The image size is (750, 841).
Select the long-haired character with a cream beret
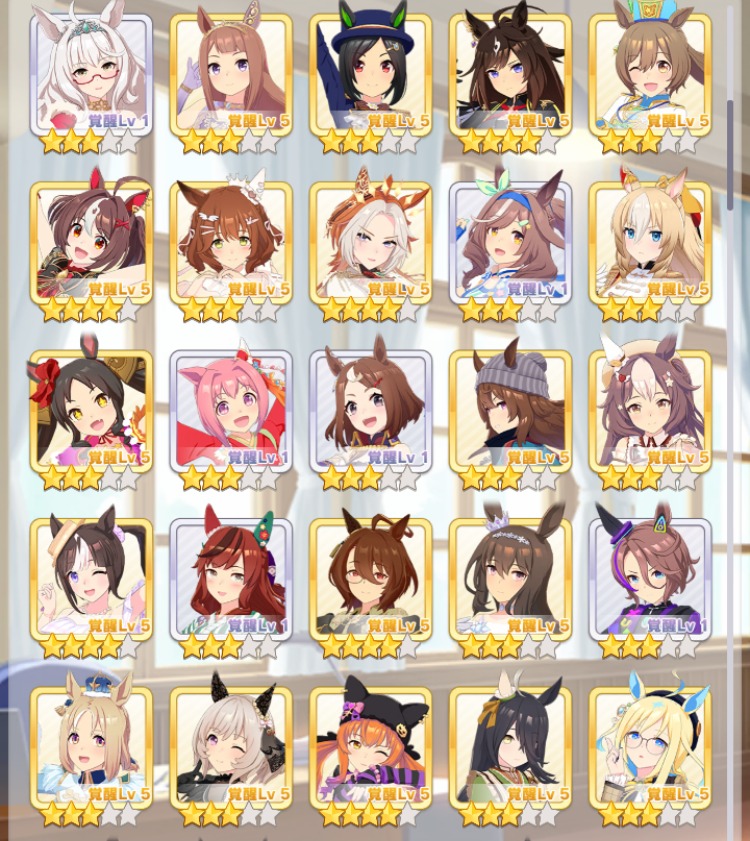coord(650,413)
